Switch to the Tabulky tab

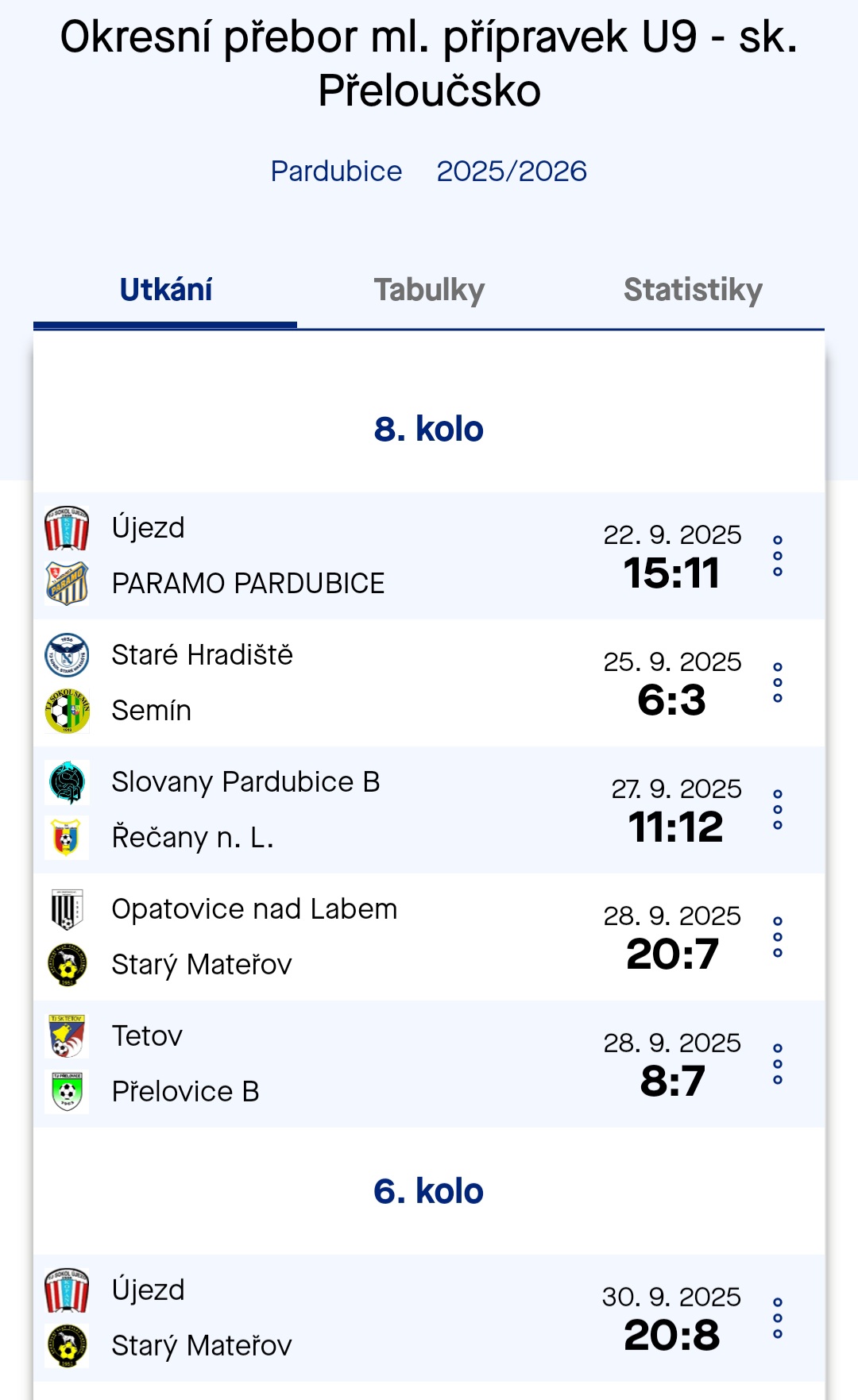[x=429, y=290]
